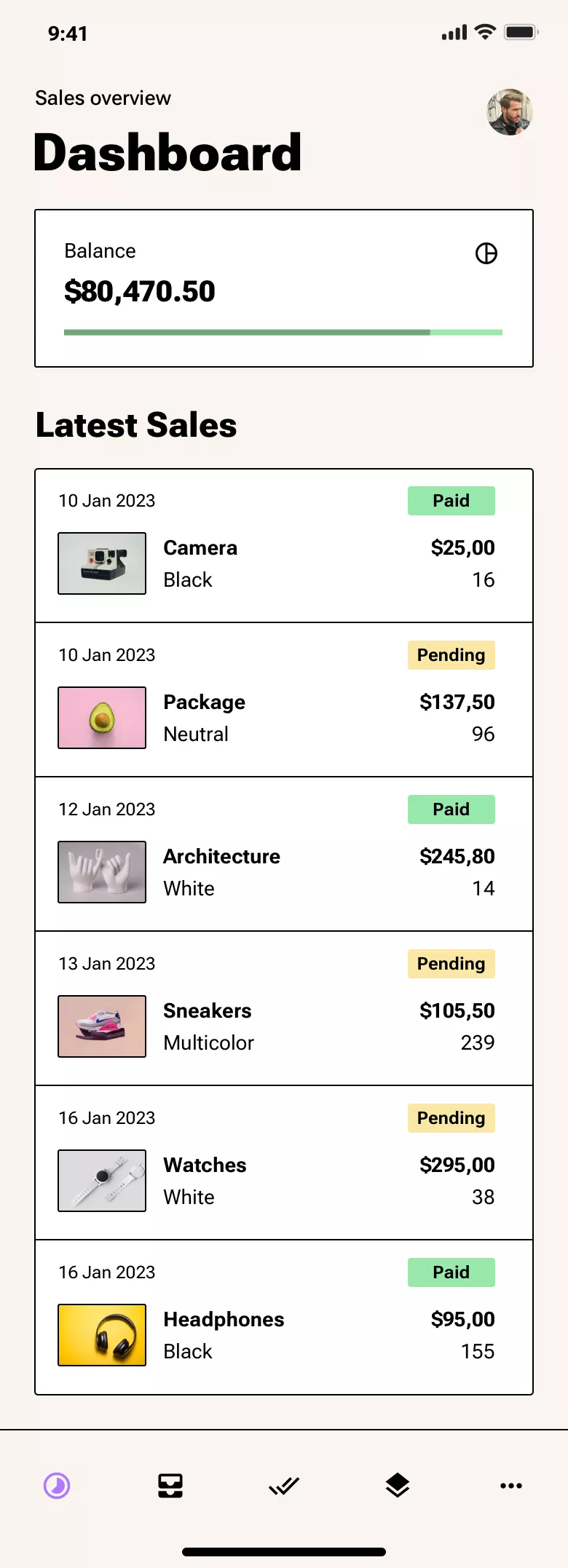Open the Sales overview header menu
The height and width of the screenshot is (1568, 568).
(102, 98)
